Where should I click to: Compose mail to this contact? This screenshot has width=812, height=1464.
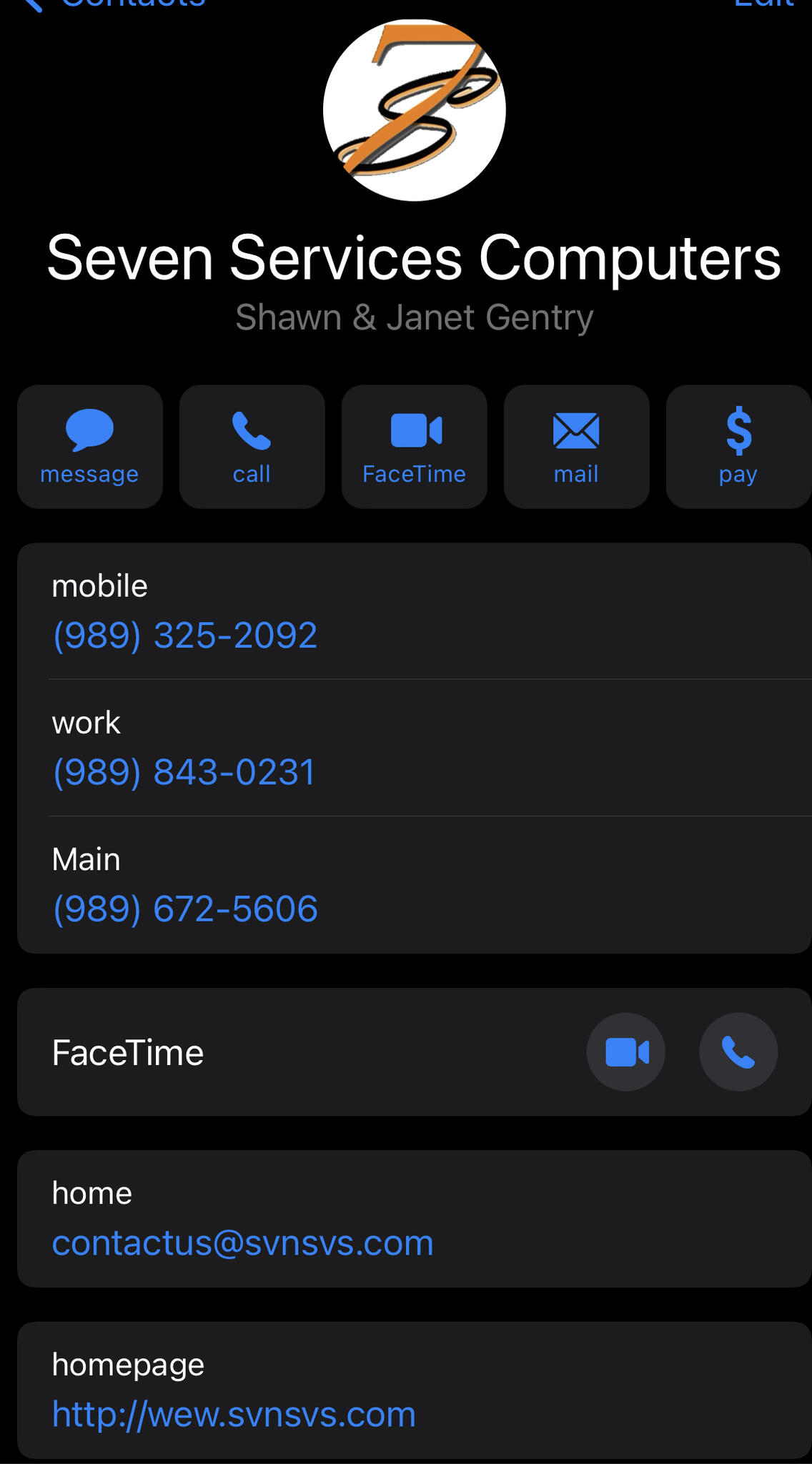tap(576, 447)
